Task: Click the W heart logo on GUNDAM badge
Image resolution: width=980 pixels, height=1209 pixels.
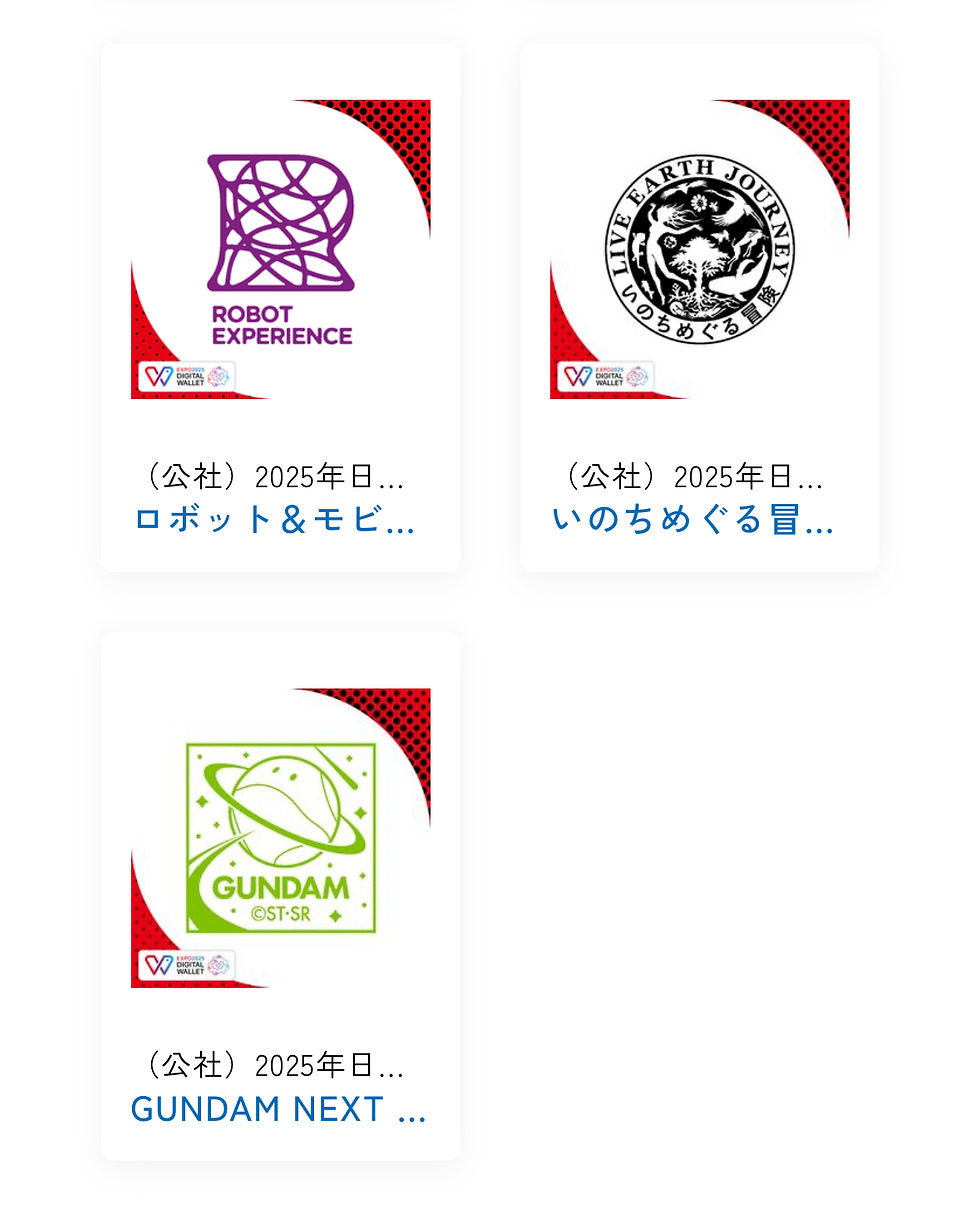Action: 157,966
